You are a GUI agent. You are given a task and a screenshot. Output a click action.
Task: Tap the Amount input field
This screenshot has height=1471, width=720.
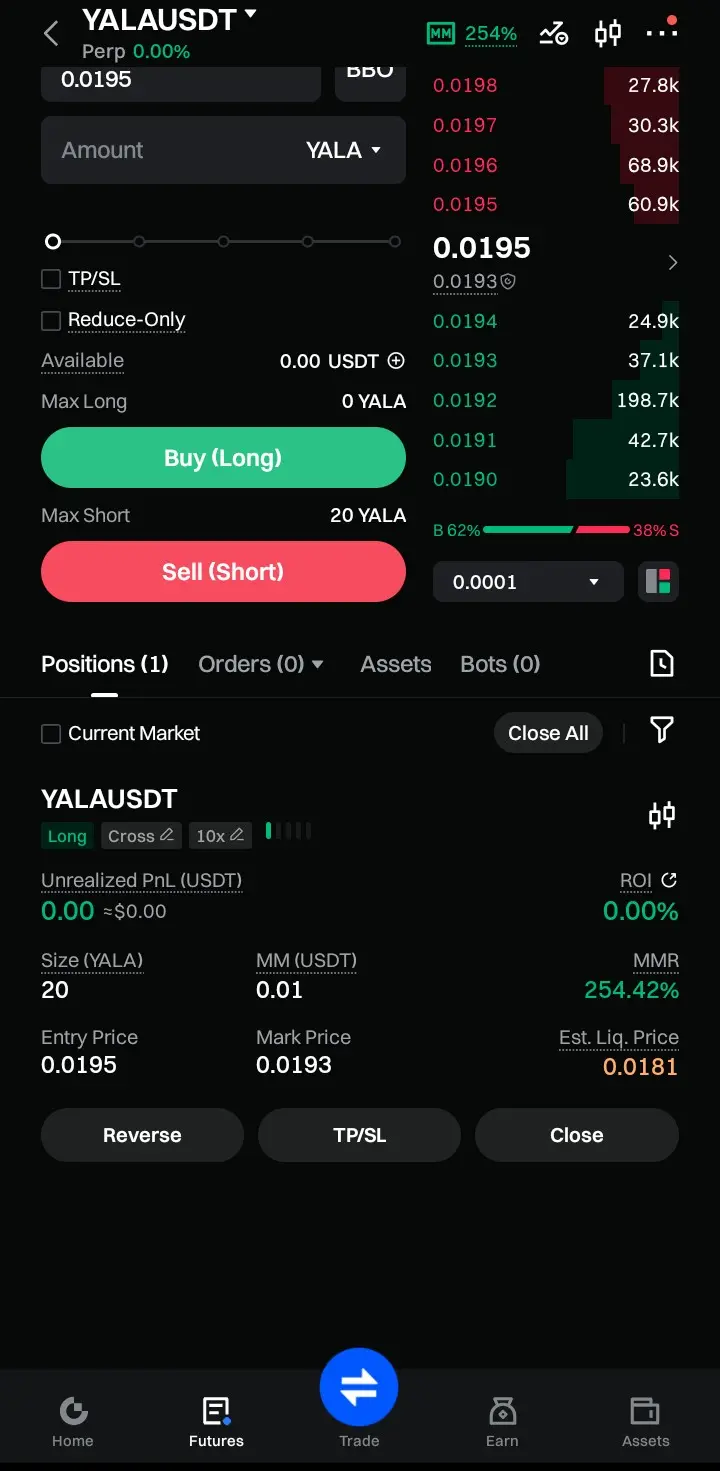point(223,150)
